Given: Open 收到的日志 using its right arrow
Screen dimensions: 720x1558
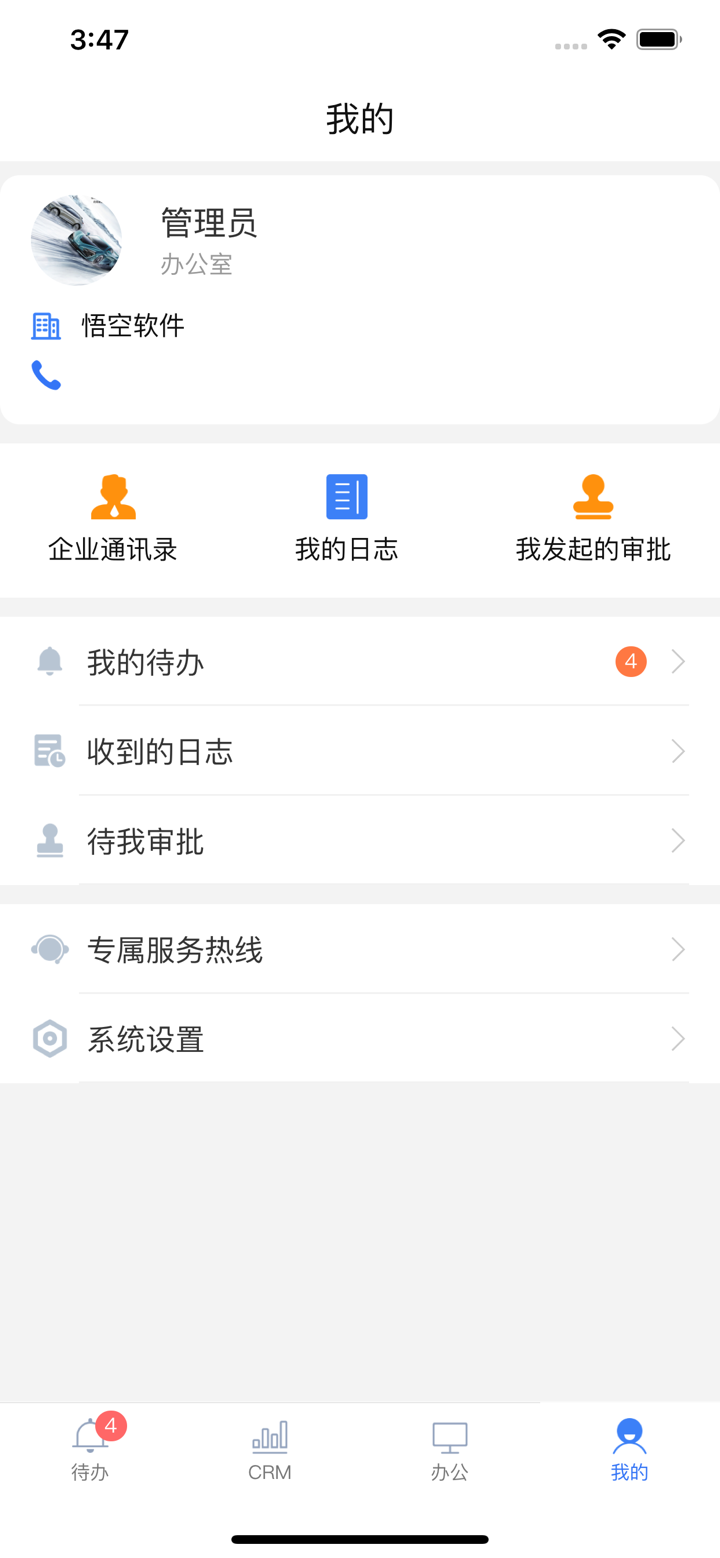Looking at the screenshot, I should pos(679,750).
